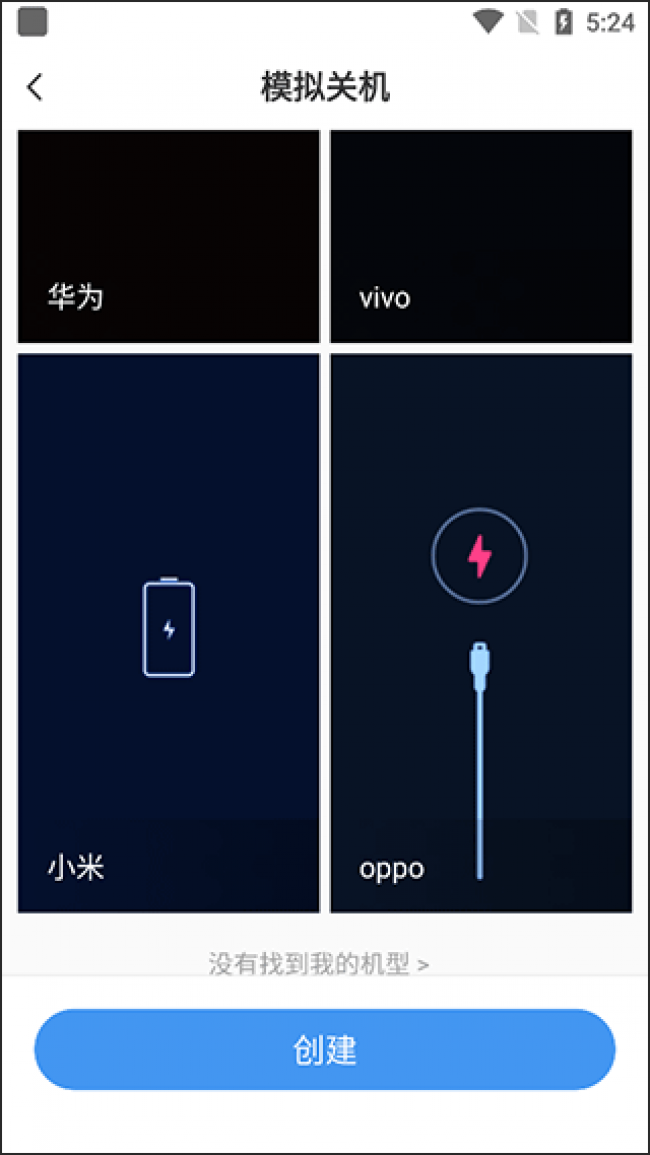Image resolution: width=650 pixels, height=1155 pixels.
Task: Select the oppo charging cable tile
Action: point(481,632)
